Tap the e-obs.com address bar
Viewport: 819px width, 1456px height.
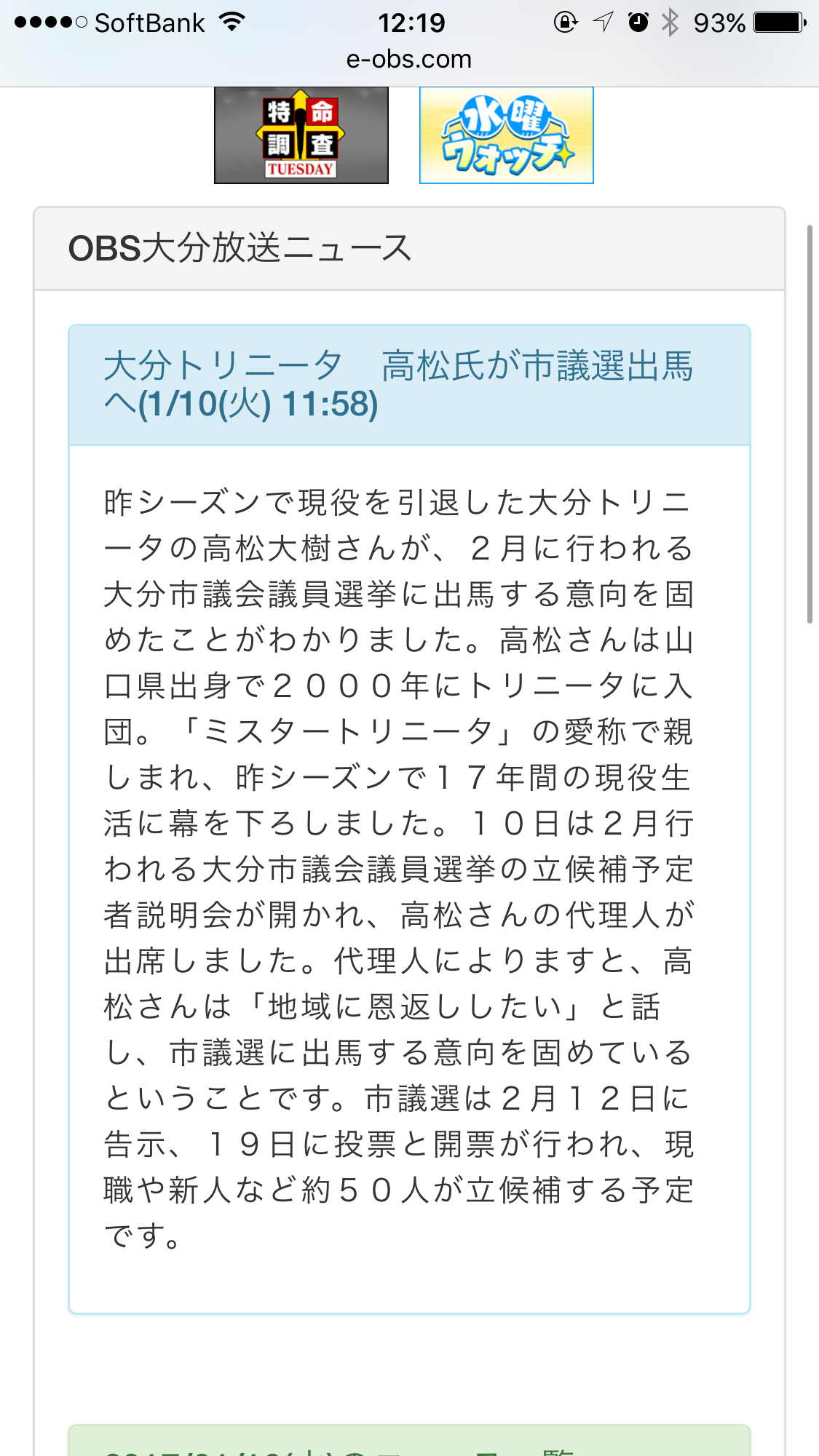(409, 60)
